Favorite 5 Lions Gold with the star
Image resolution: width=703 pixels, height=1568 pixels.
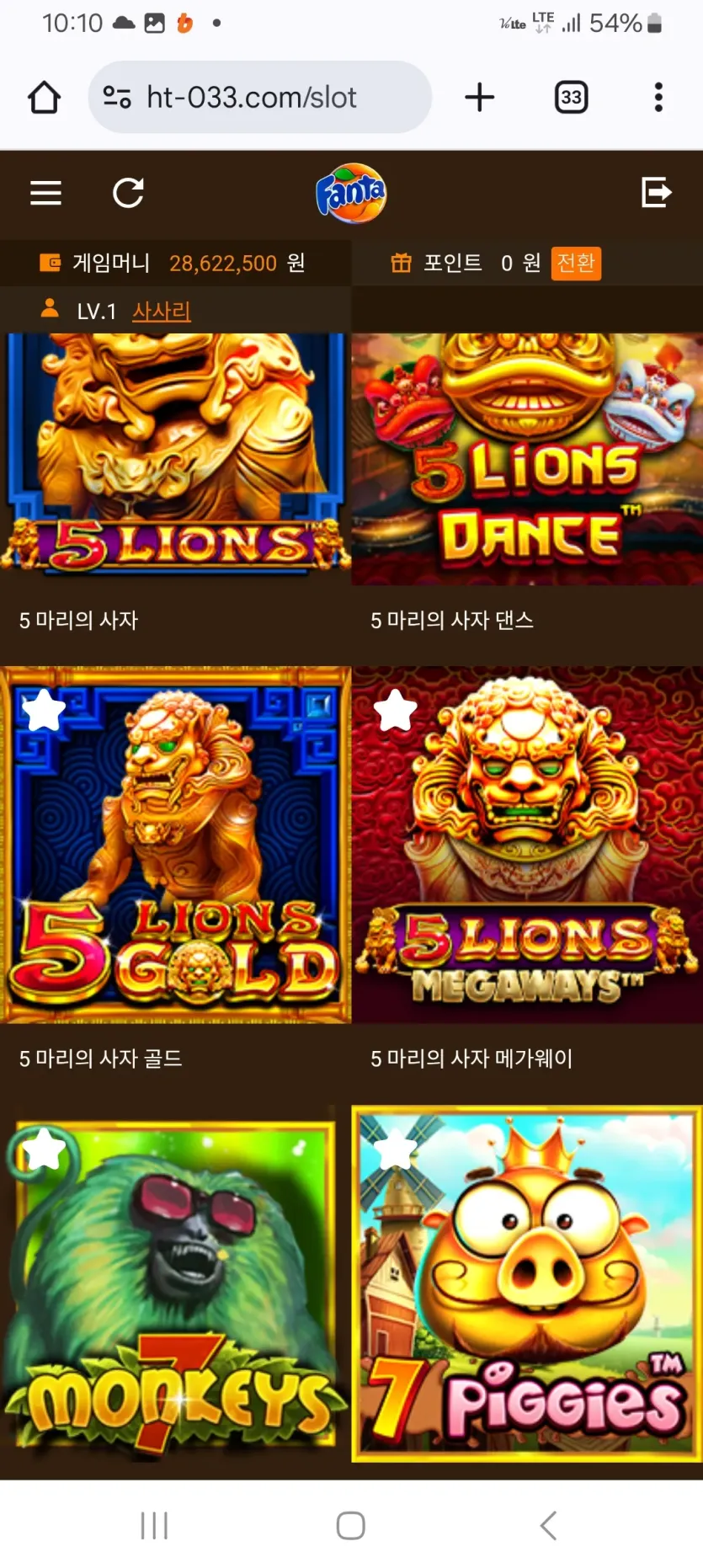tap(44, 710)
